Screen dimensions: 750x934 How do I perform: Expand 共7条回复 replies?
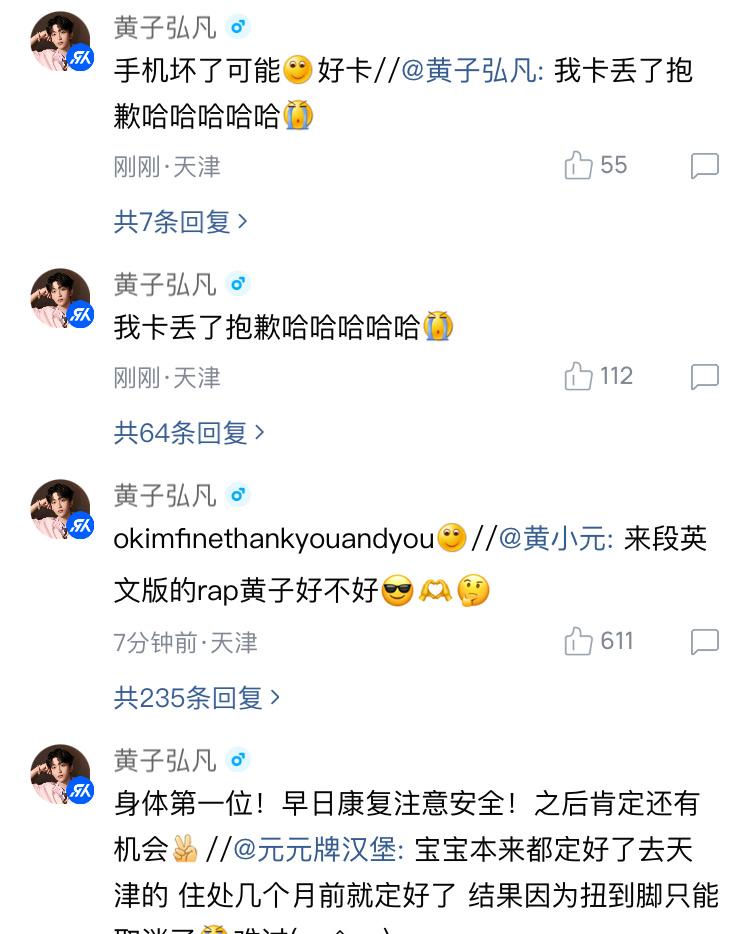point(180,221)
